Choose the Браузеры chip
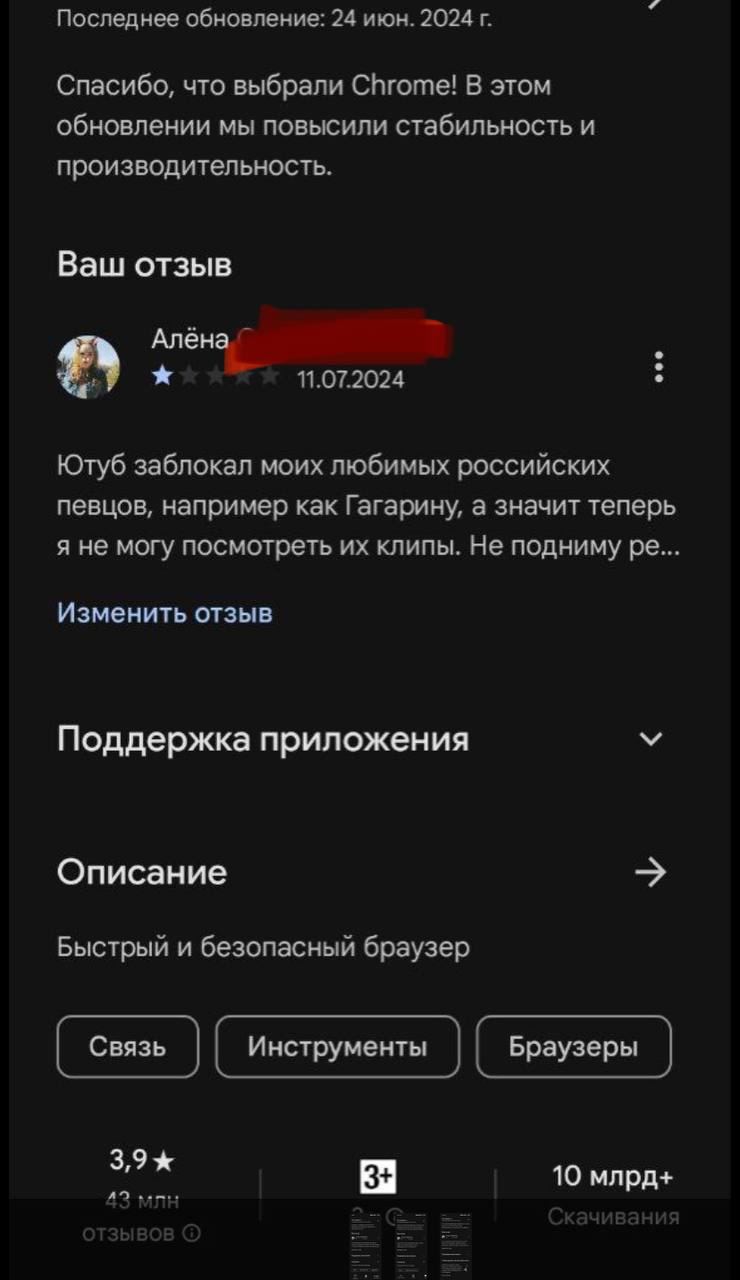 573,1047
